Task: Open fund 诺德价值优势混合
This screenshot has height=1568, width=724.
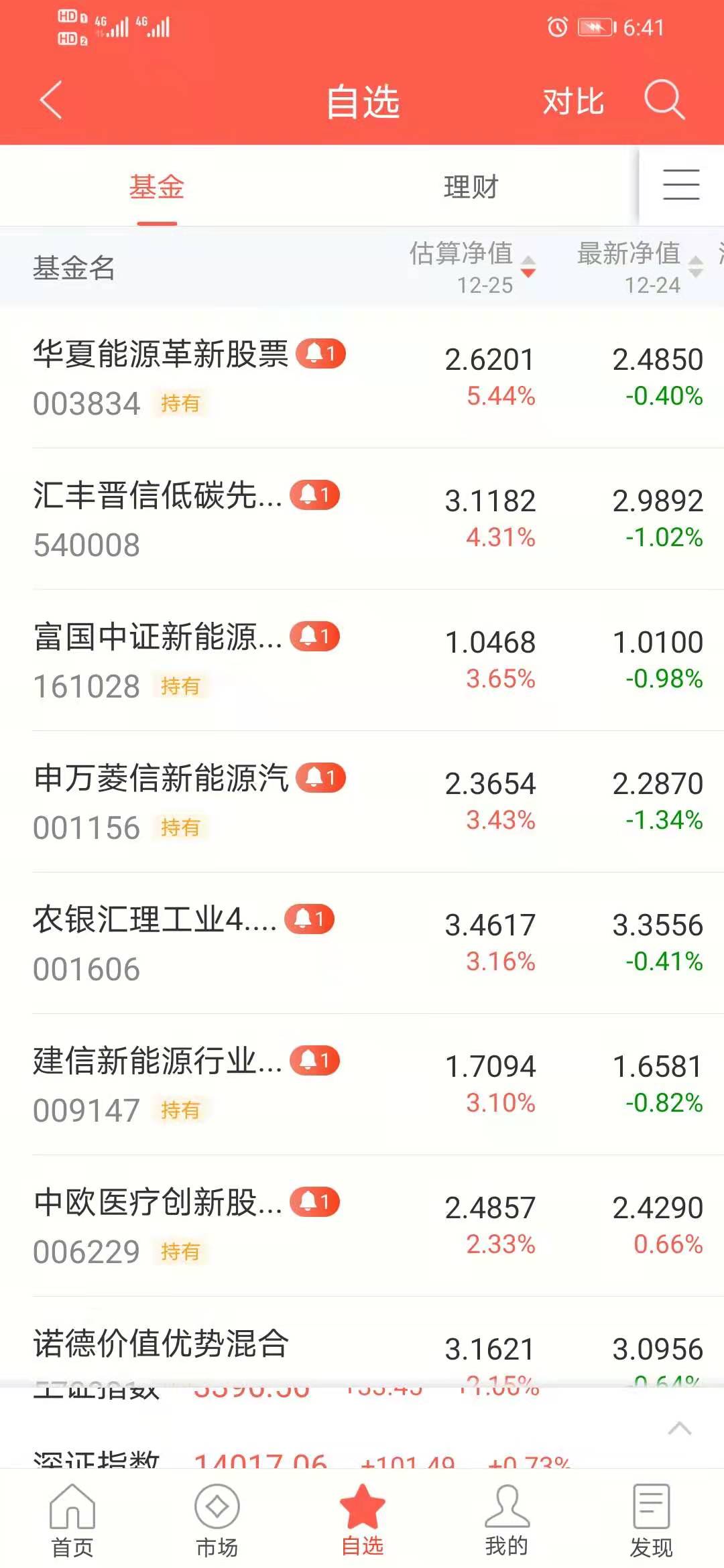Action: pyautogui.click(x=362, y=1341)
